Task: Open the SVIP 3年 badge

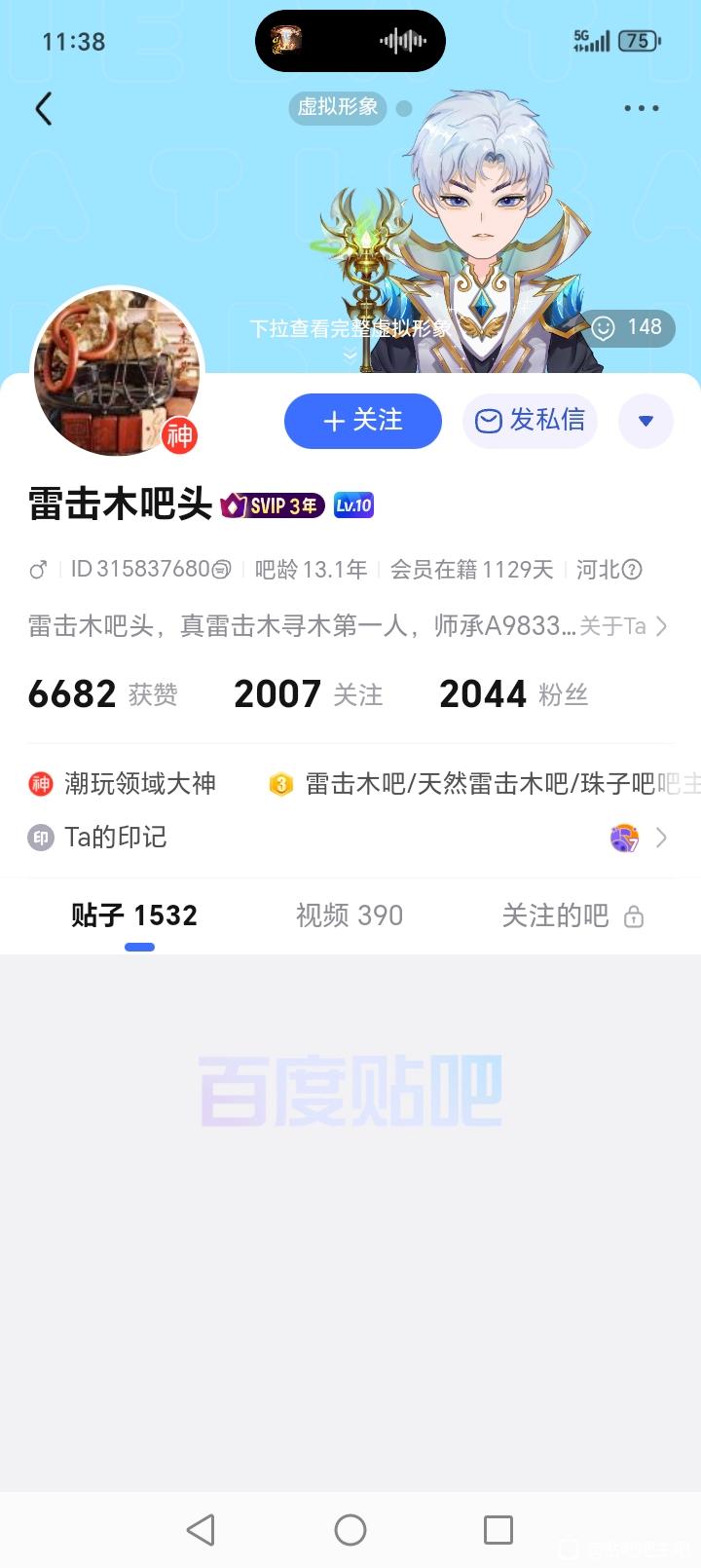Action: click(x=273, y=505)
